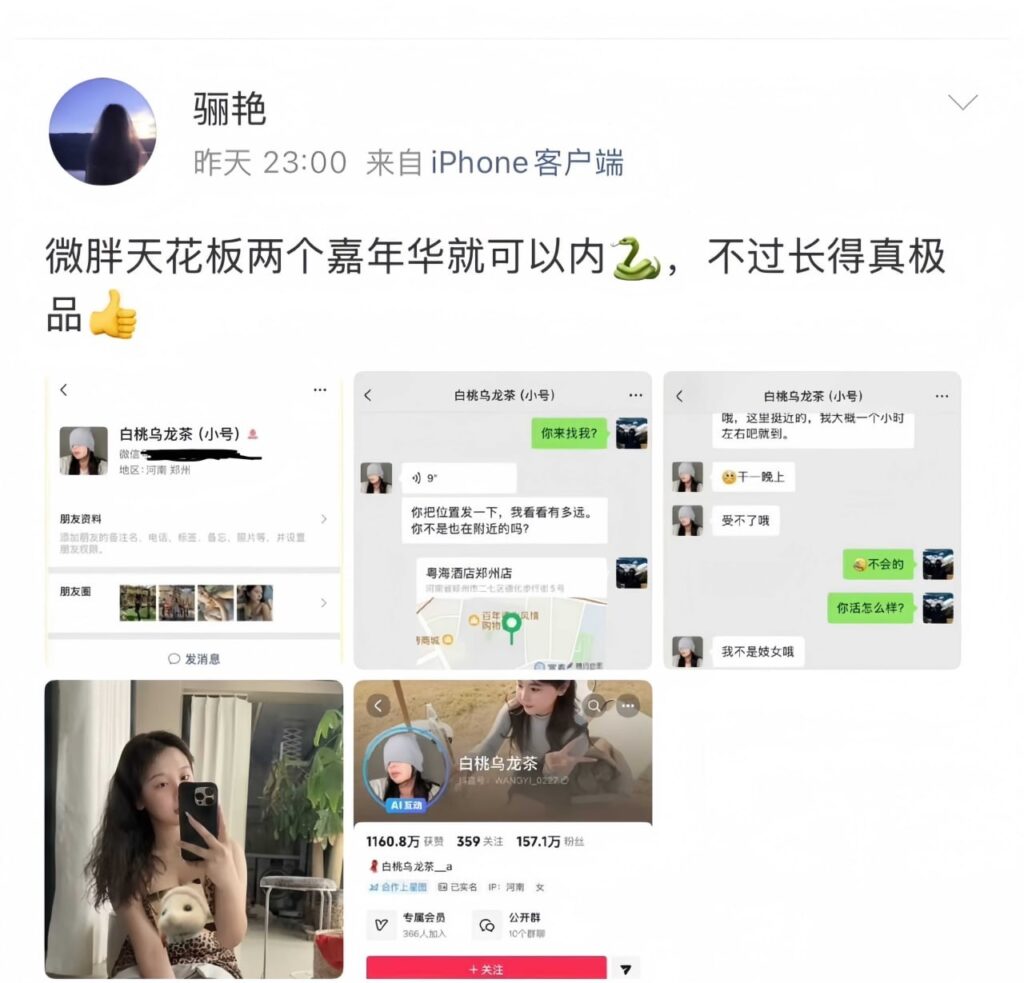Viewport: 1024px width, 983px height.
Task: View the chat screenshot ending 我不是妓女哦
Action: 812,521
